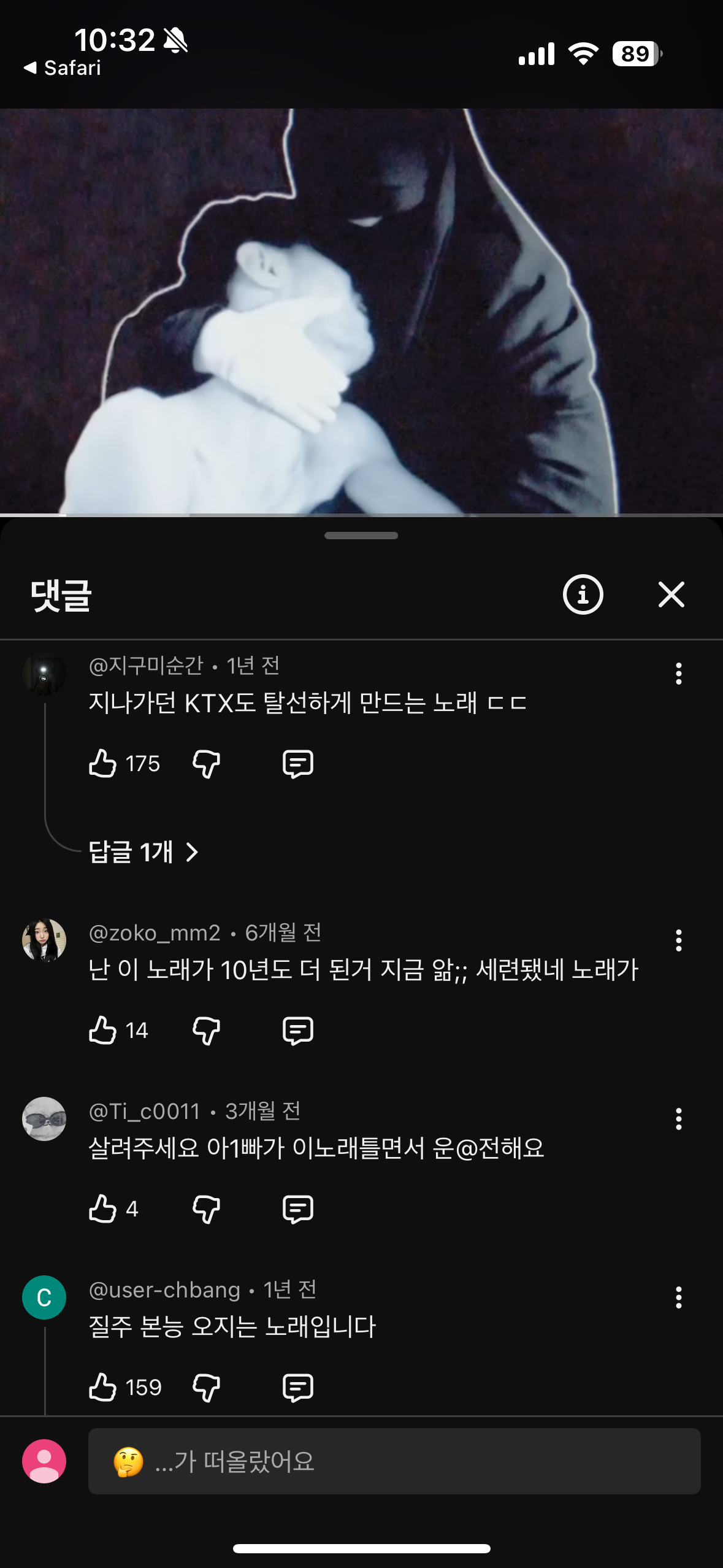
Task: Open the comments info icon
Action: point(583,594)
